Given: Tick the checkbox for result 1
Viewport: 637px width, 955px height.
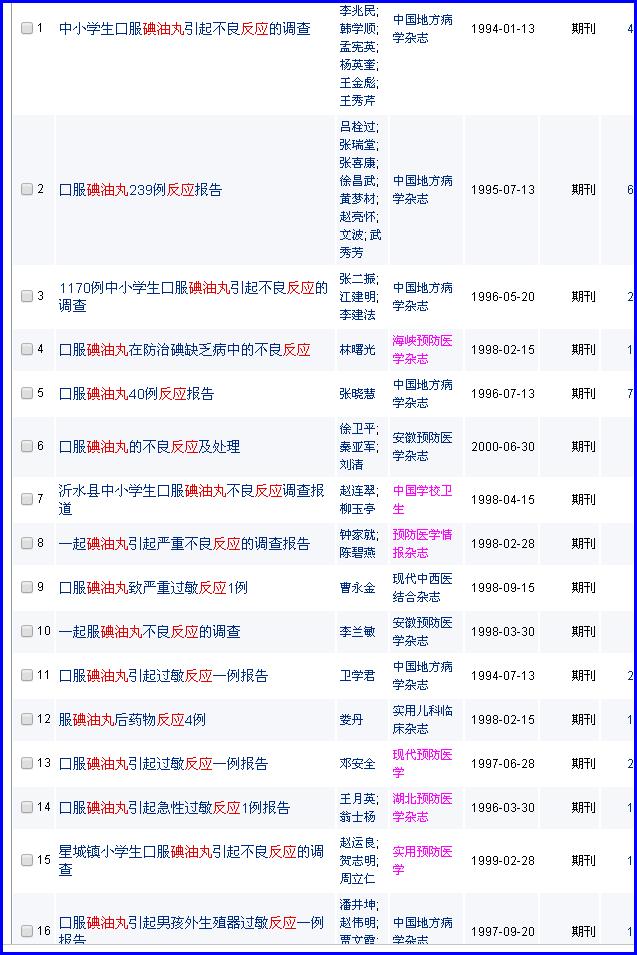Looking at the screenshot, I should 27,29.
